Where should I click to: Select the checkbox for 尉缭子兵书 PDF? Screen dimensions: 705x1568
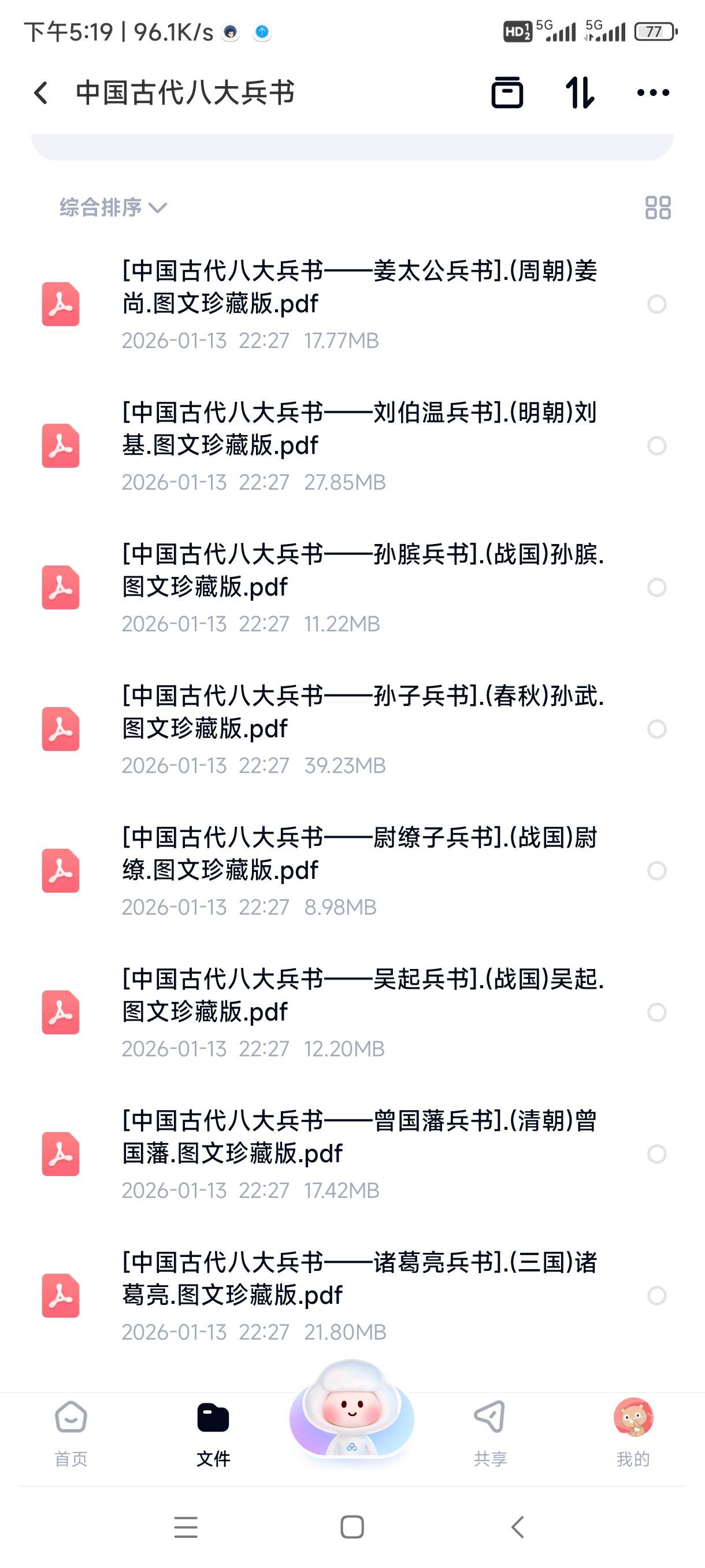click(x=656, y=870)
